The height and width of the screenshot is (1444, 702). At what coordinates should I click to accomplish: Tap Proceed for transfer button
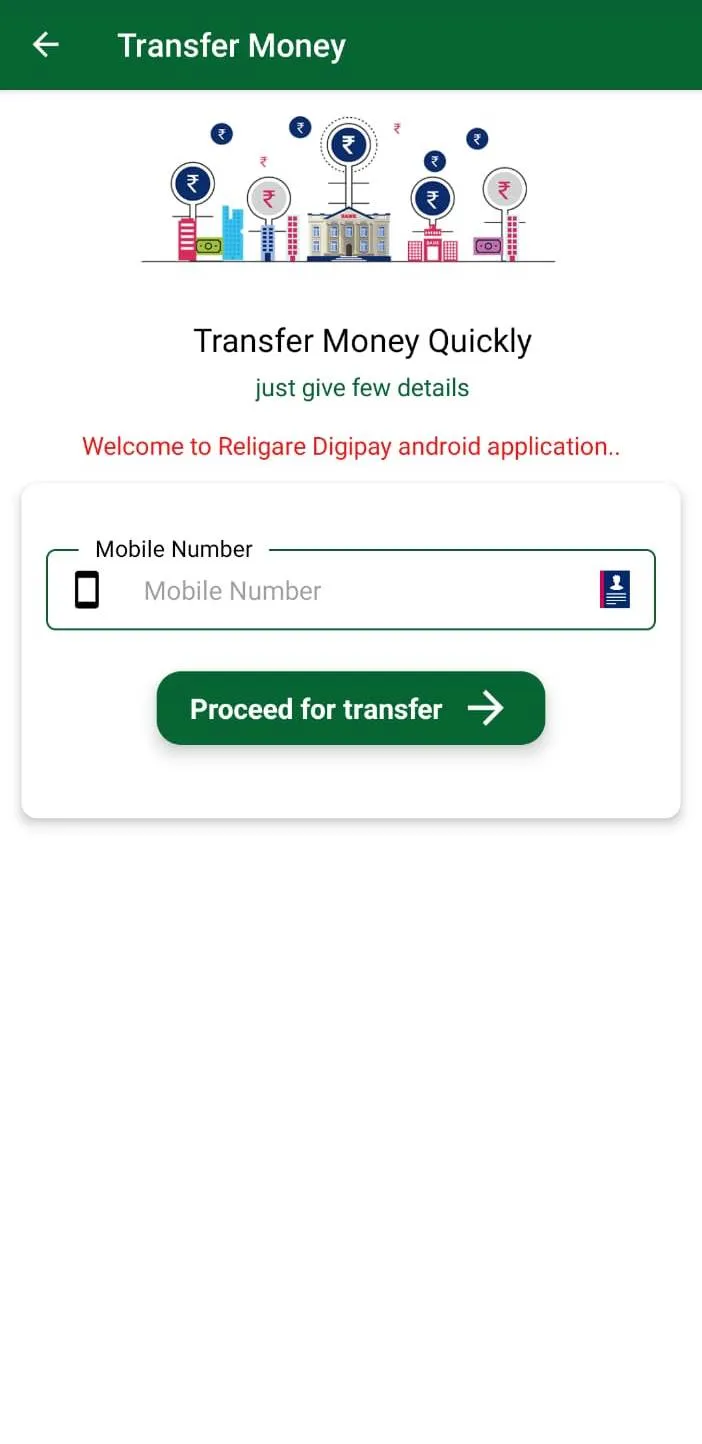[x=350, y=708]
